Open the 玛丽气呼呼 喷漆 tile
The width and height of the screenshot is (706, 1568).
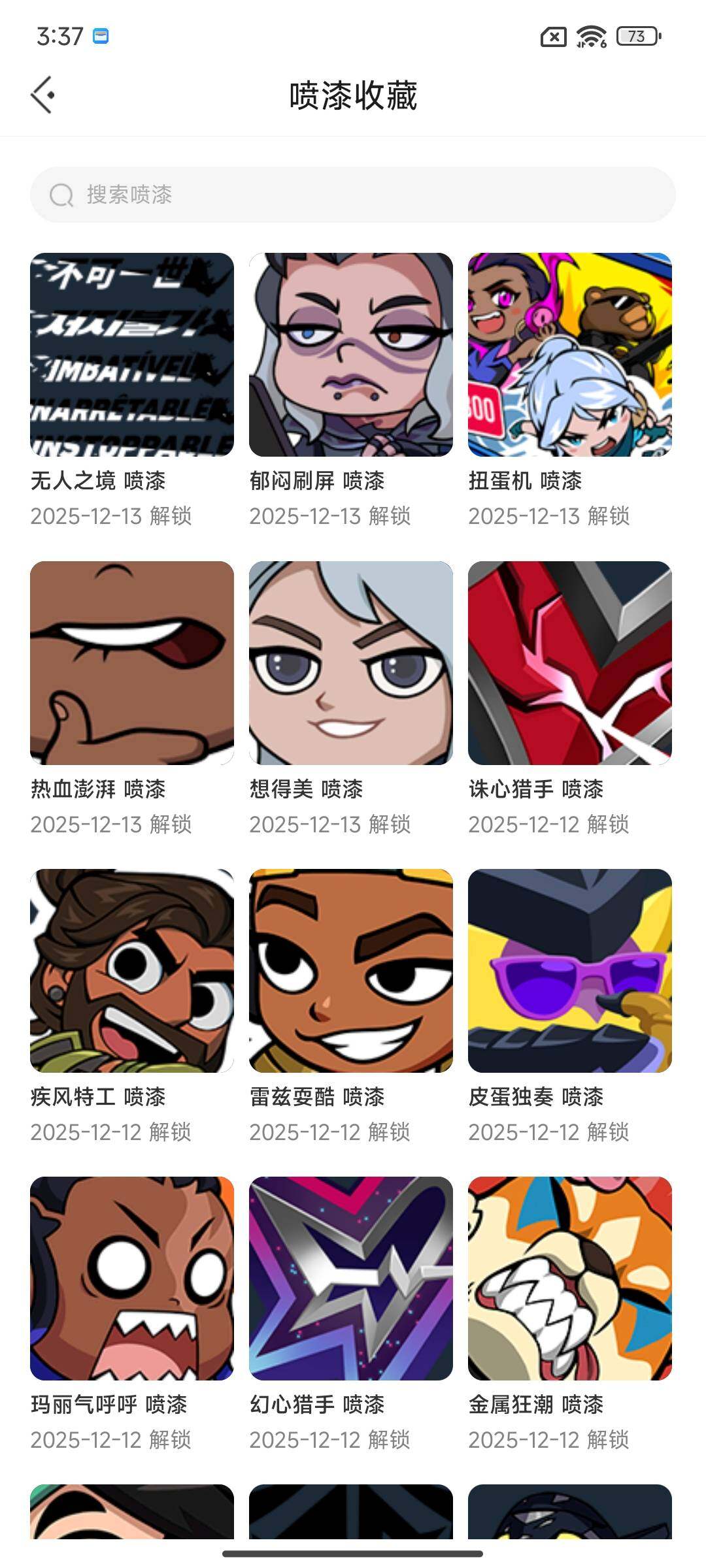[132, 1279]
